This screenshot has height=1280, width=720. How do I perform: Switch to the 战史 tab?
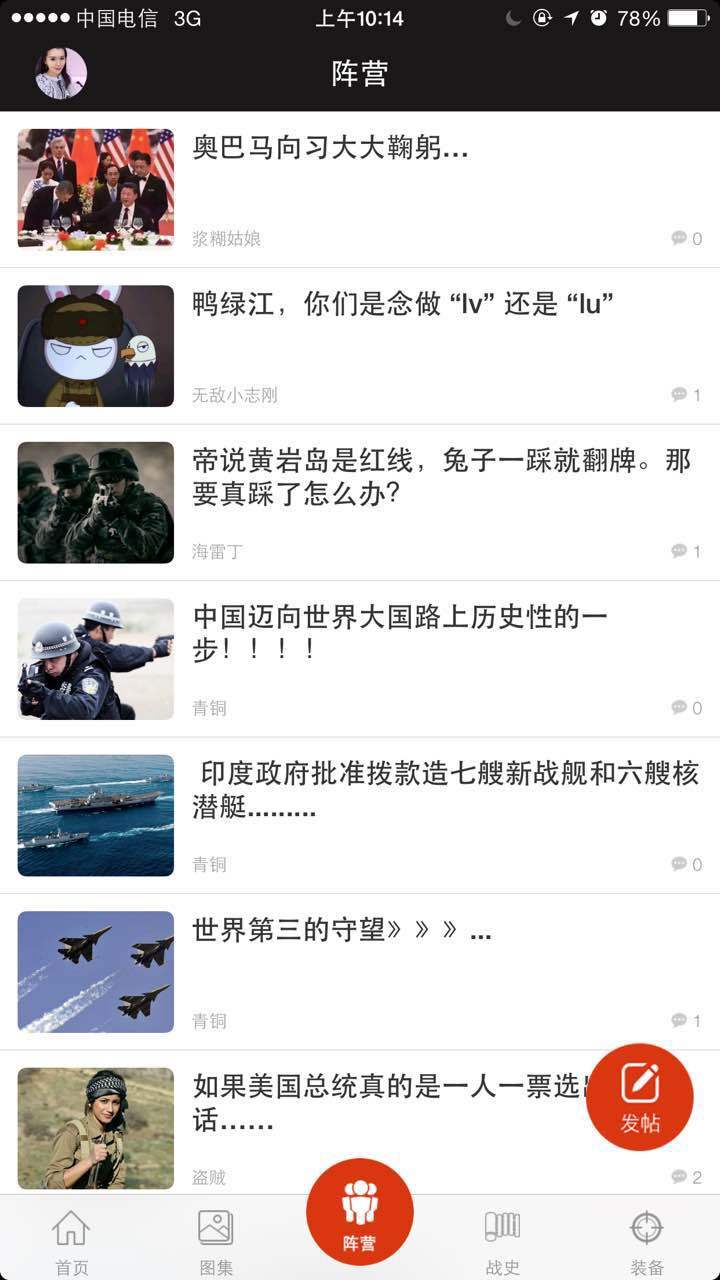503,1242
